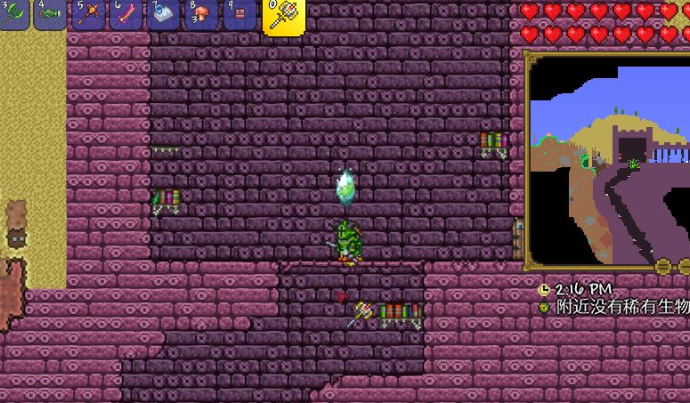Select hotbar slot 3 with the green axe
Screen dimensions: 690x403
click(12, 13)
